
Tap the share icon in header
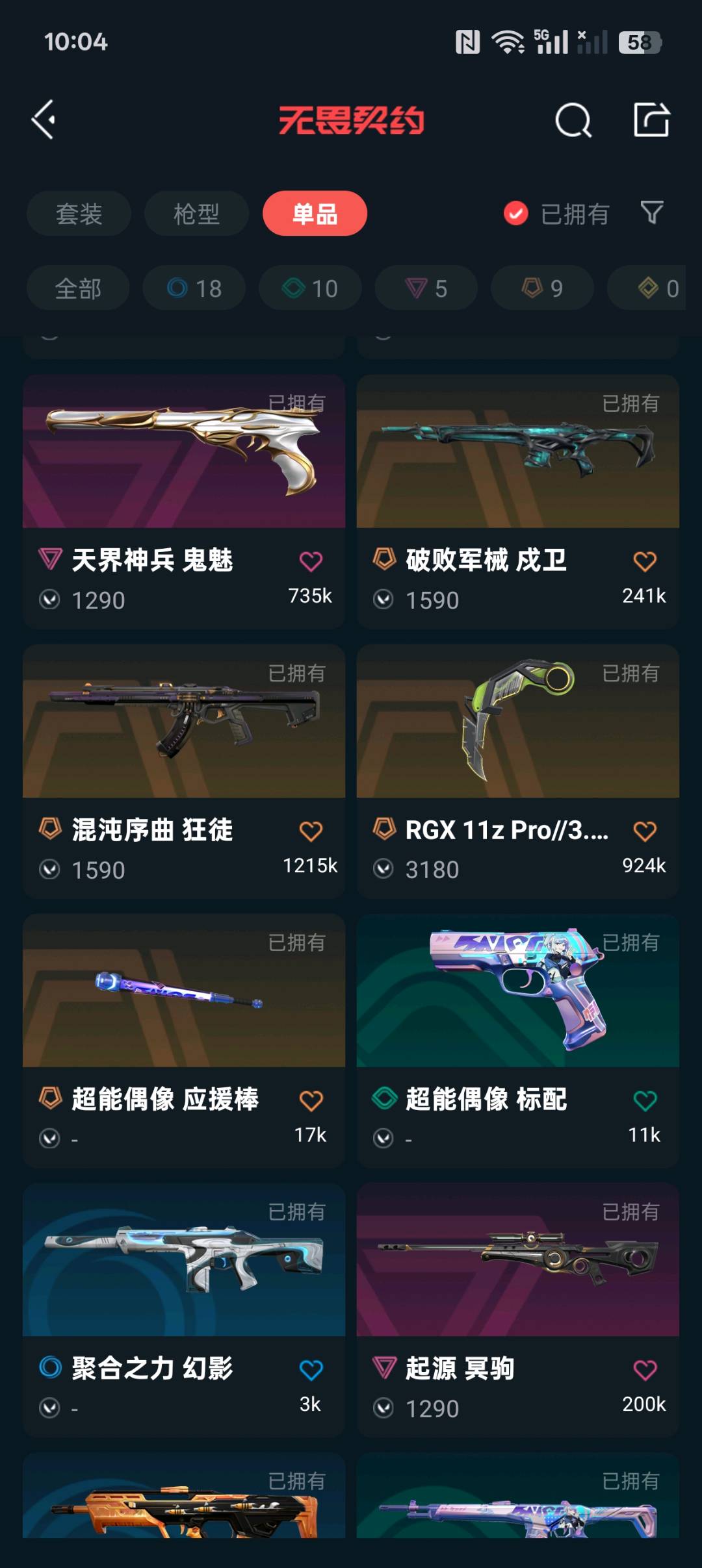pos(651,120)
